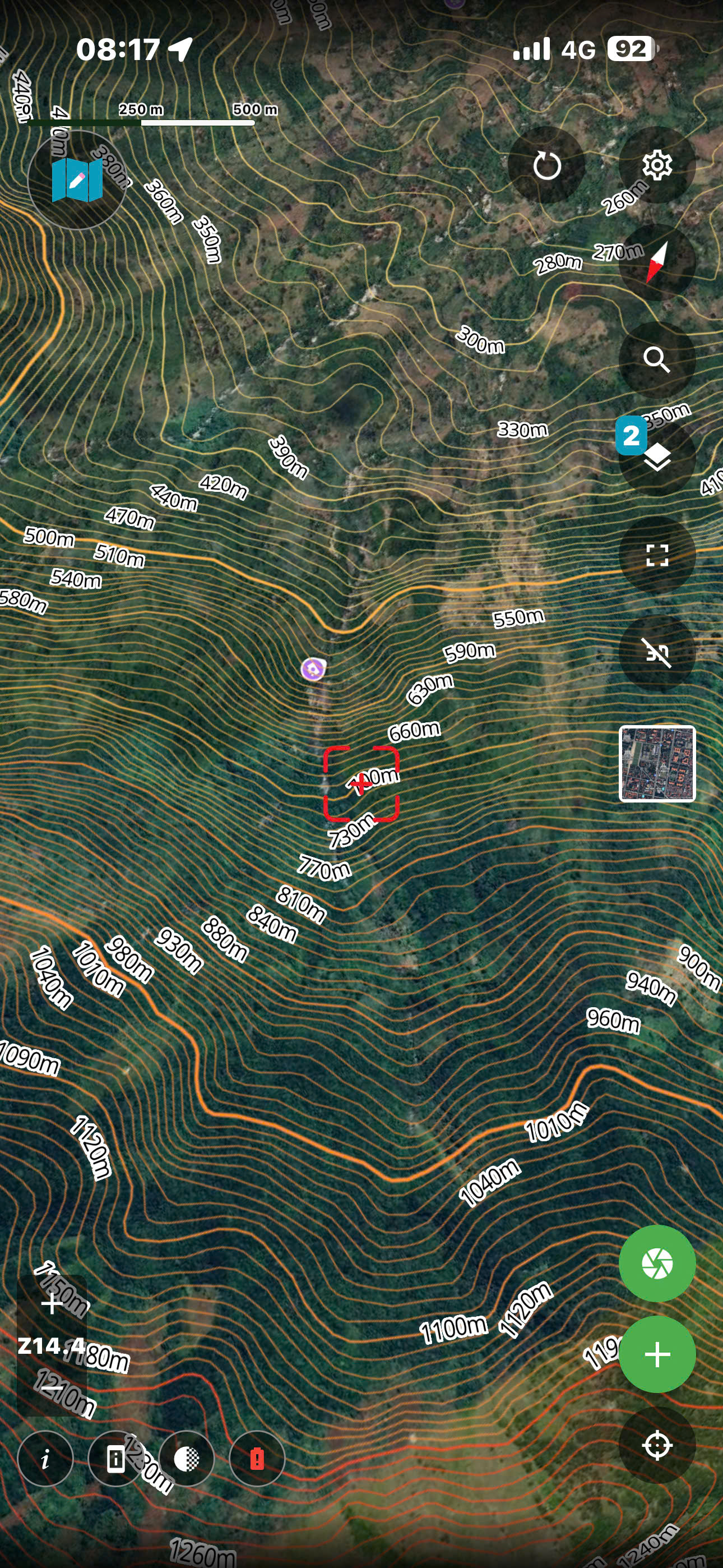Tap the refresh arrow icon
The image size is (723, 1568).
546,165
